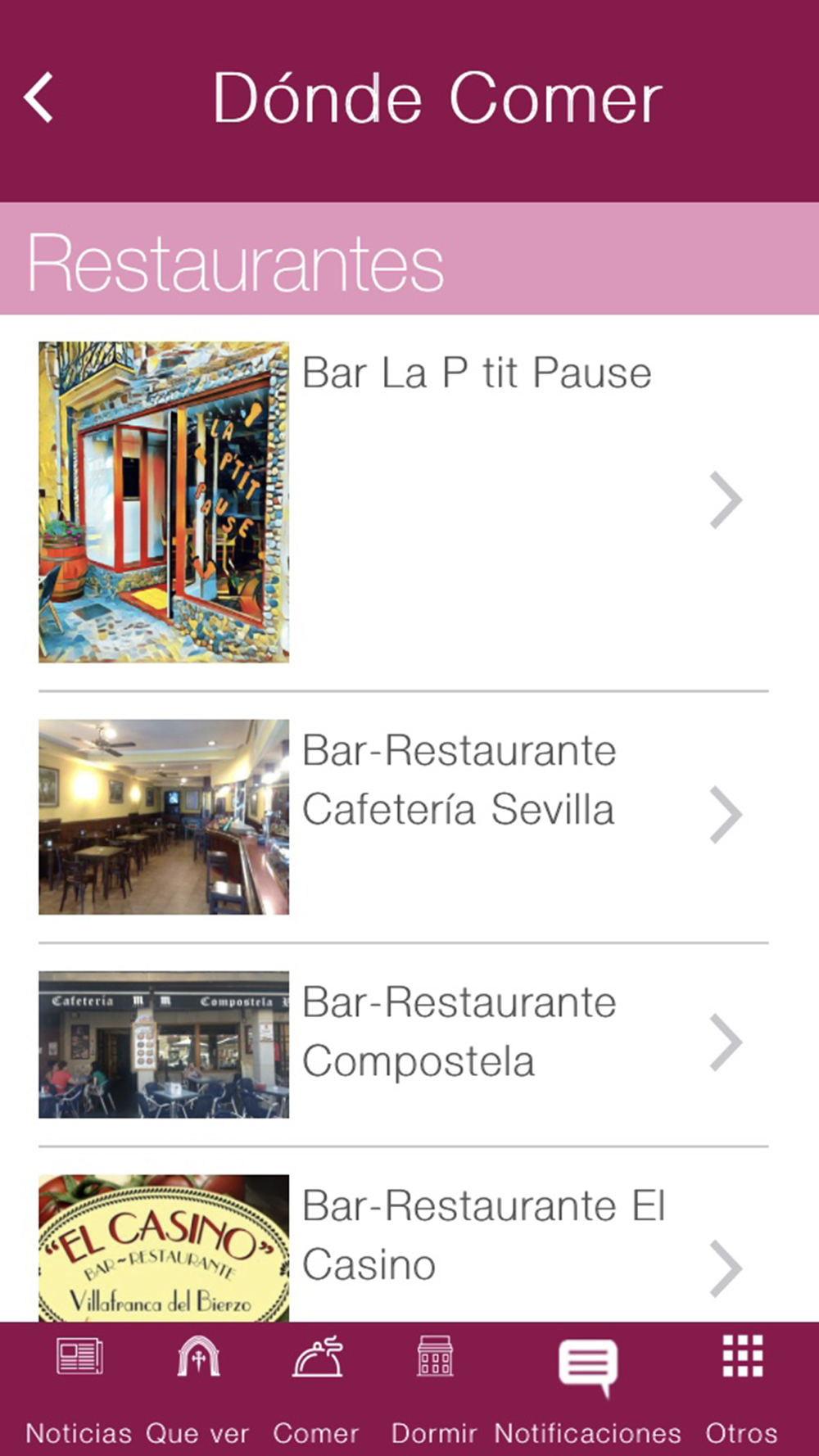Open Bar-Restaurante Cafetería Sevilla
This screenshot has width=819, height=1456.
coord(459,780)
